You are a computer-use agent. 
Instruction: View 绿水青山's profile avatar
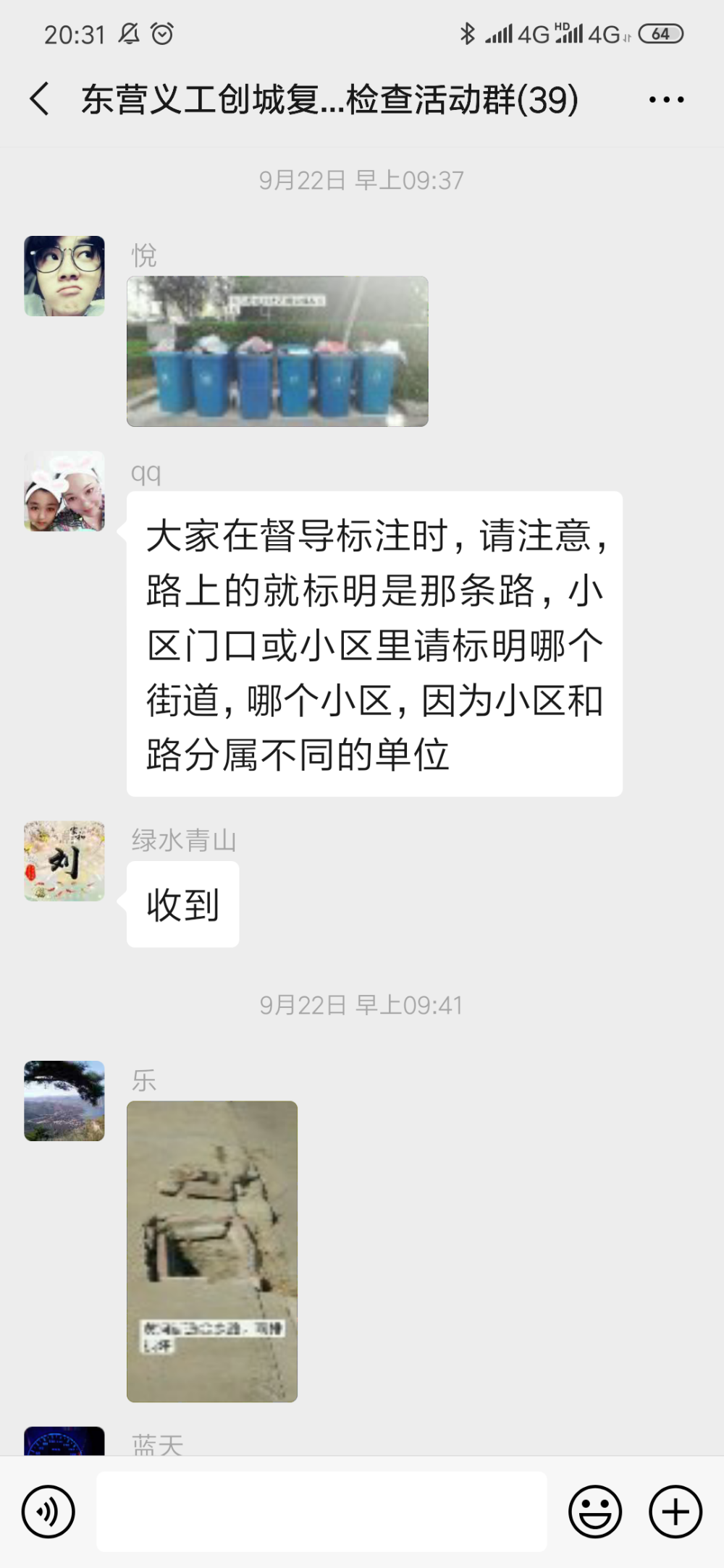pyautogui.click(x=64, y=861)
